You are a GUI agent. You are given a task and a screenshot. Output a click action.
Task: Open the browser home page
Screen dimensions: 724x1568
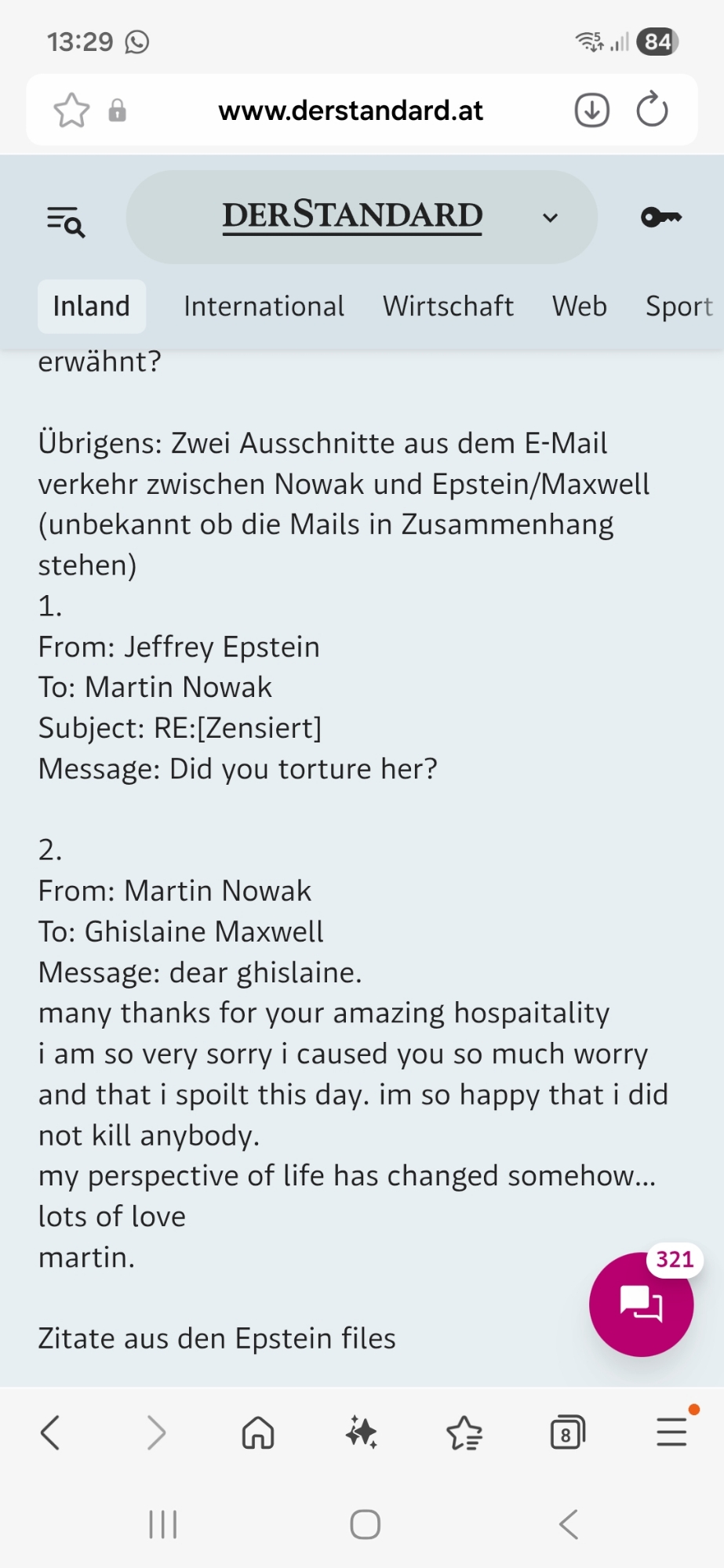coord(258,1433)
